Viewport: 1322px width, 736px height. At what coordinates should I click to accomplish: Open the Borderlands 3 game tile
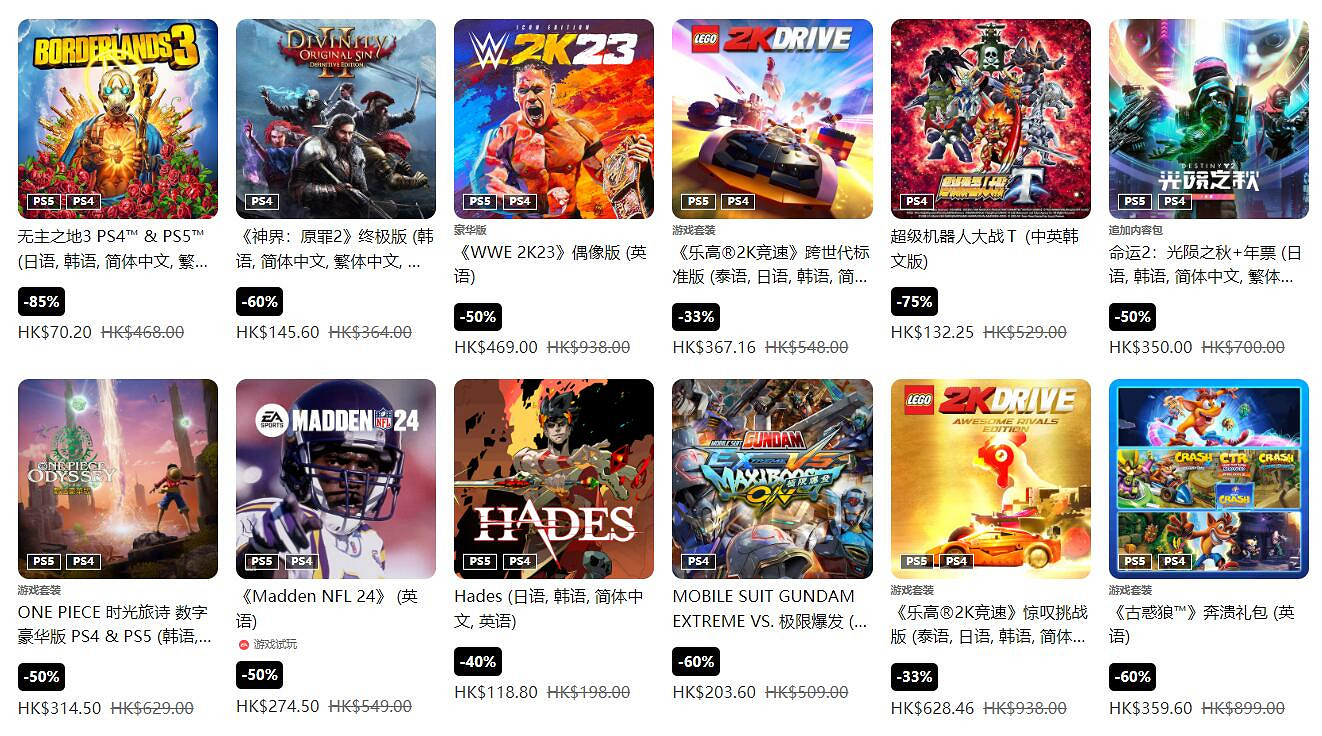118,118
